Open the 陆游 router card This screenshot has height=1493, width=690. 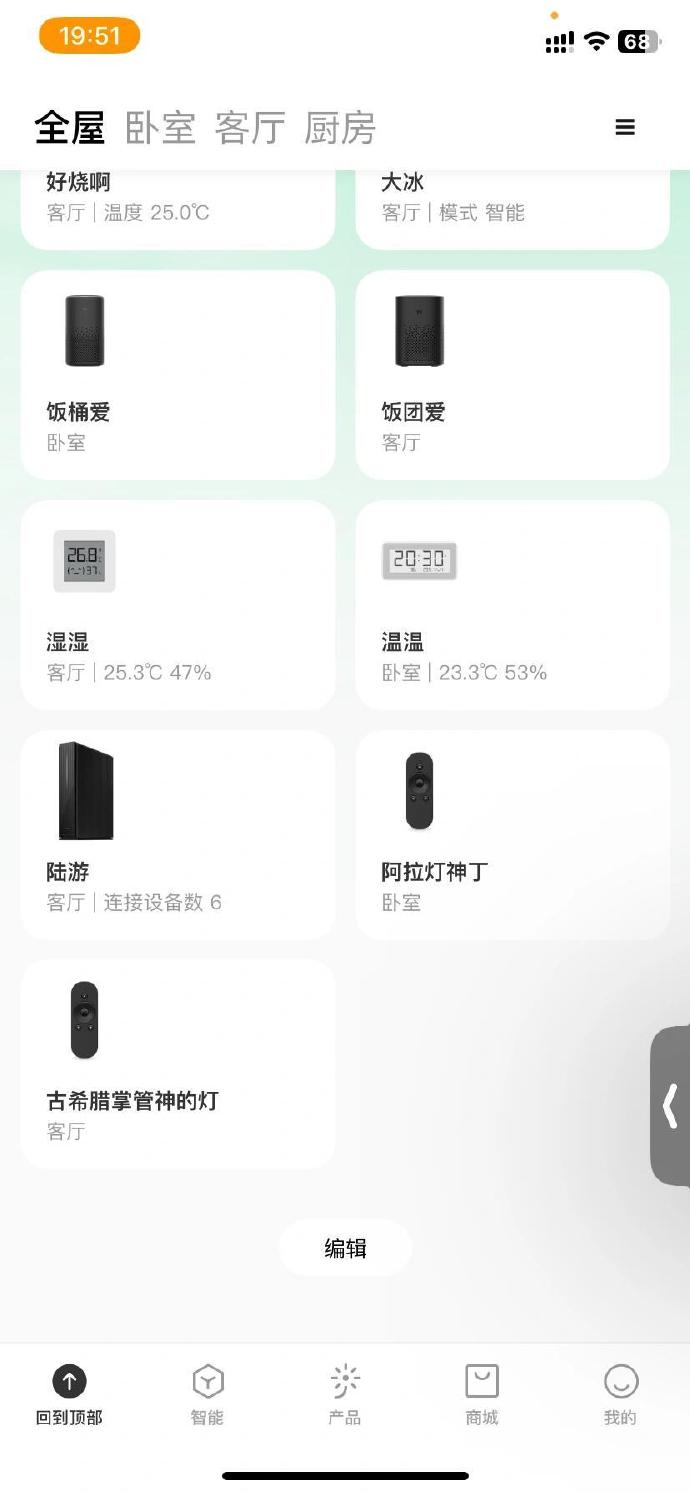click(177, 835)
